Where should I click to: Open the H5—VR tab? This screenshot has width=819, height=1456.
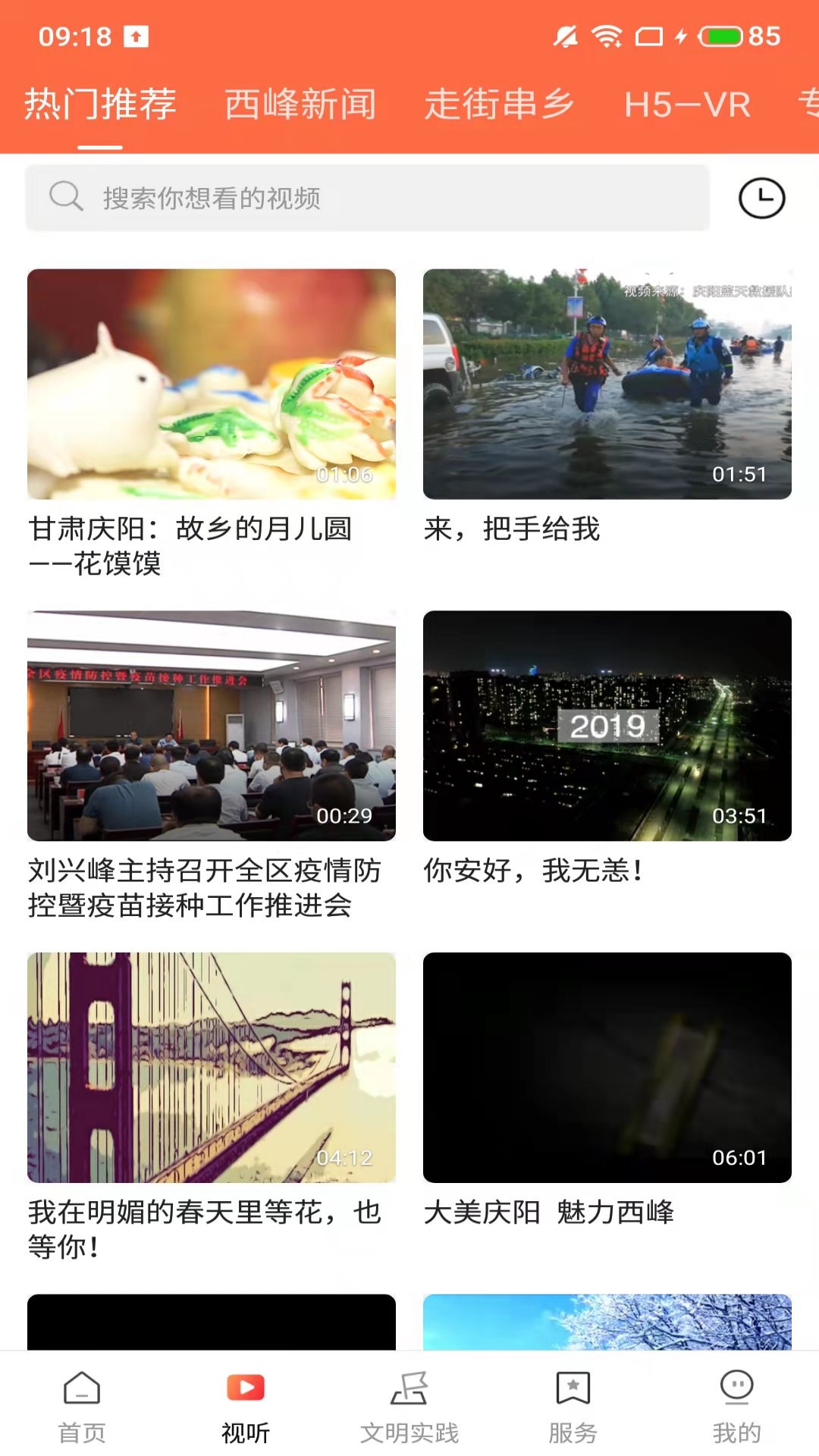[687, 104]
